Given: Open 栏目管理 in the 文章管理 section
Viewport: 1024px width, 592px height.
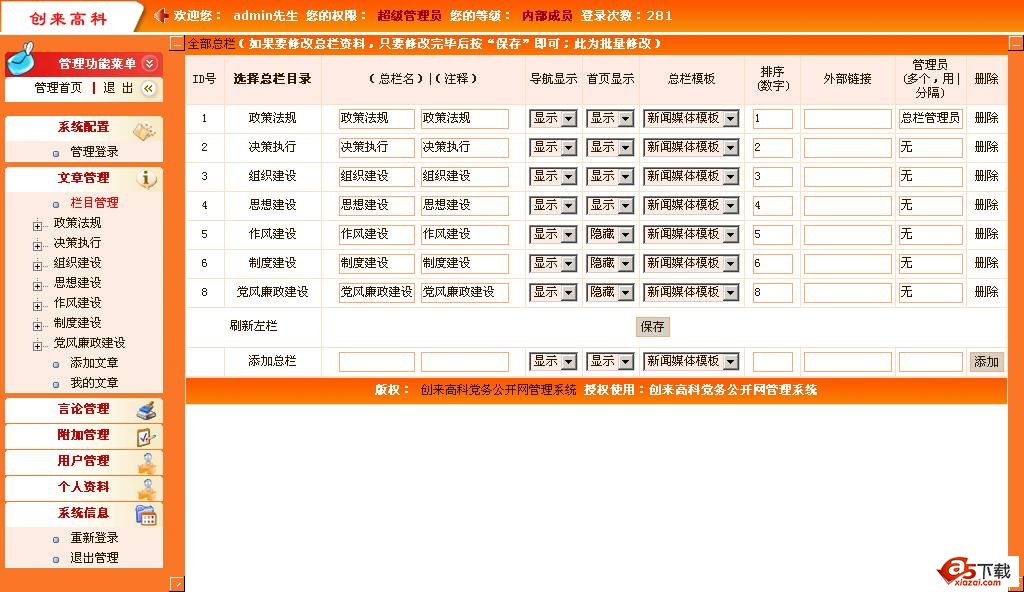Looking at the screenshot, I should point(94,203).
